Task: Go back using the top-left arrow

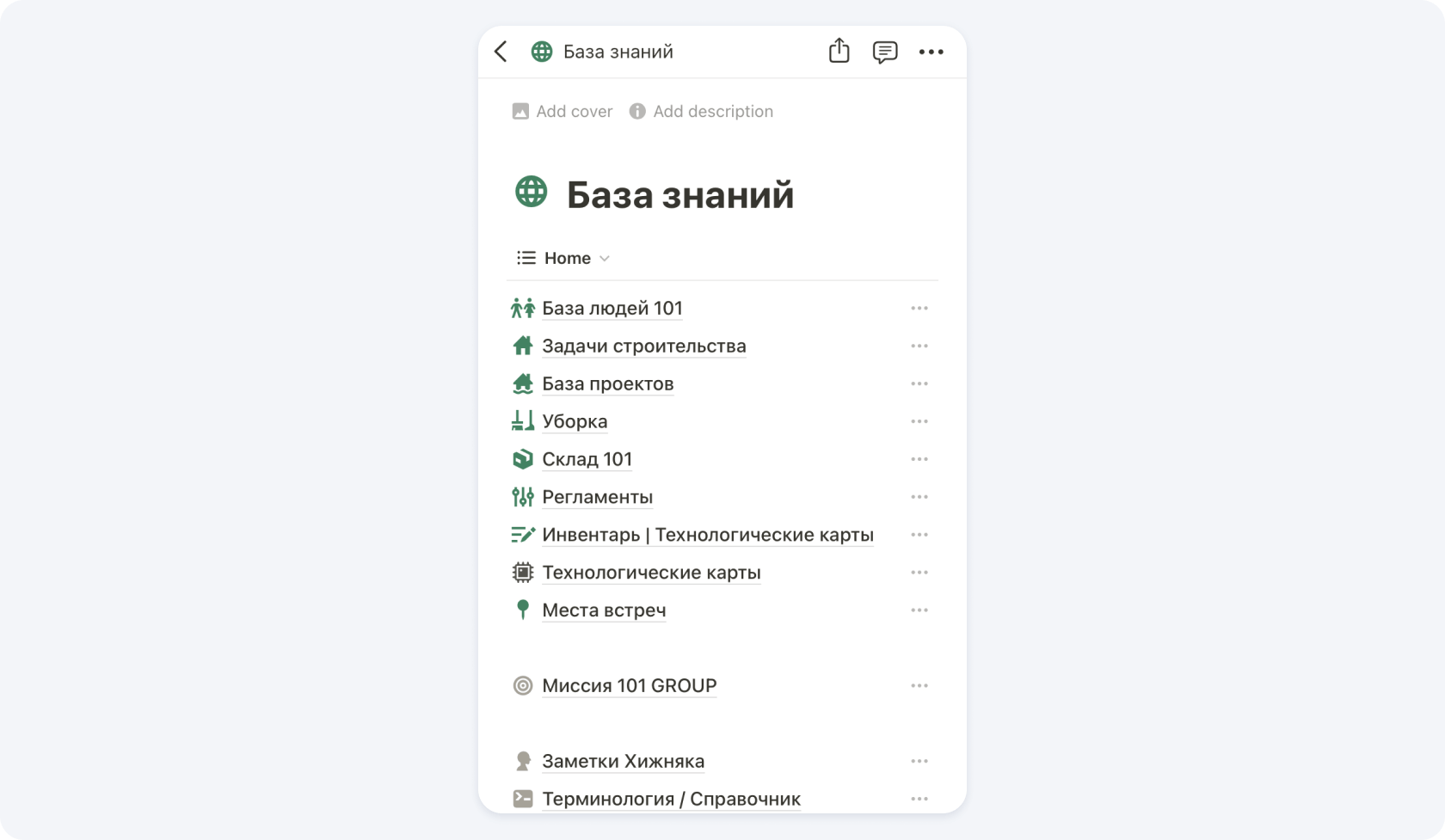Action: pos(501,52)
